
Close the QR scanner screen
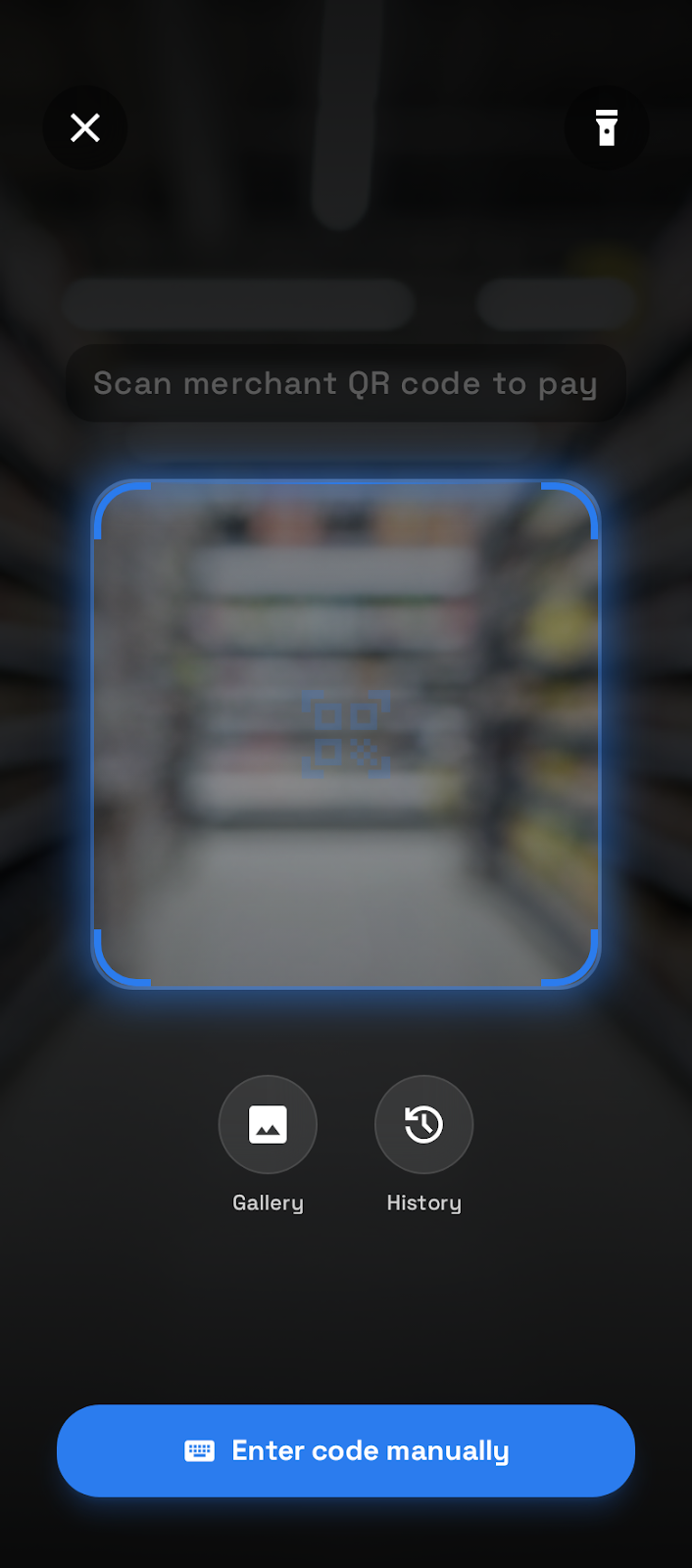click(x=85, y=127)
